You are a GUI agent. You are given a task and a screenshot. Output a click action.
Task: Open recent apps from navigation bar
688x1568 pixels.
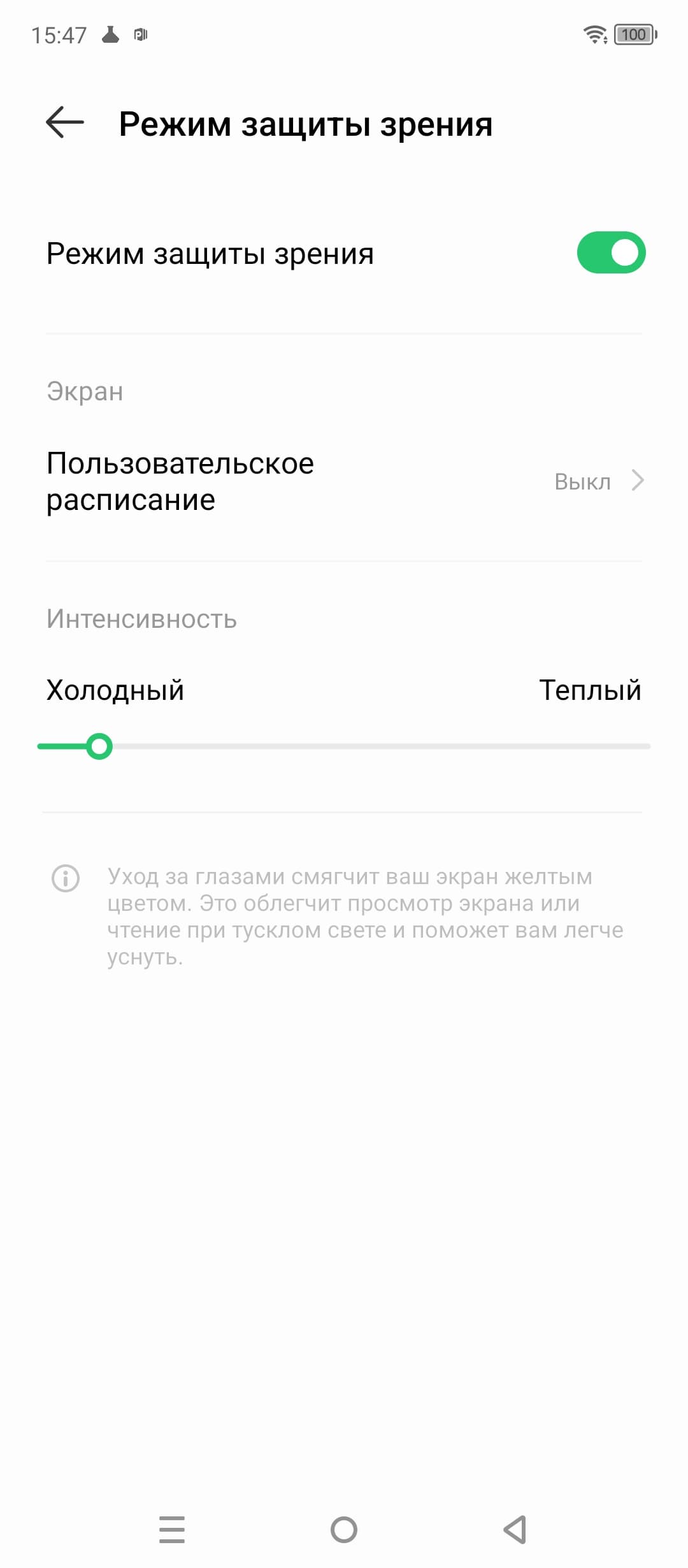point(172,1529)
